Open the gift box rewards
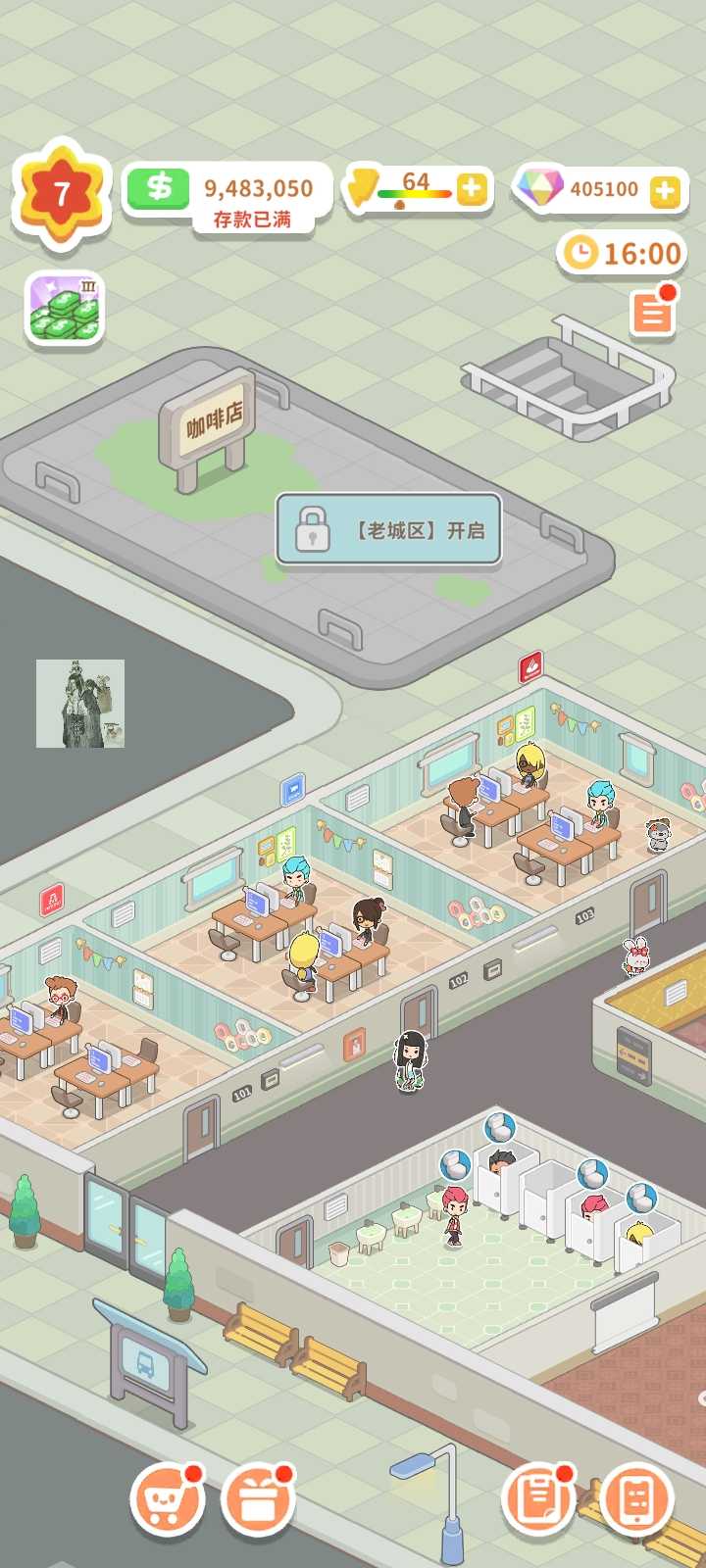Screen dimensions: 706x1568 [x=258, y=1499]
